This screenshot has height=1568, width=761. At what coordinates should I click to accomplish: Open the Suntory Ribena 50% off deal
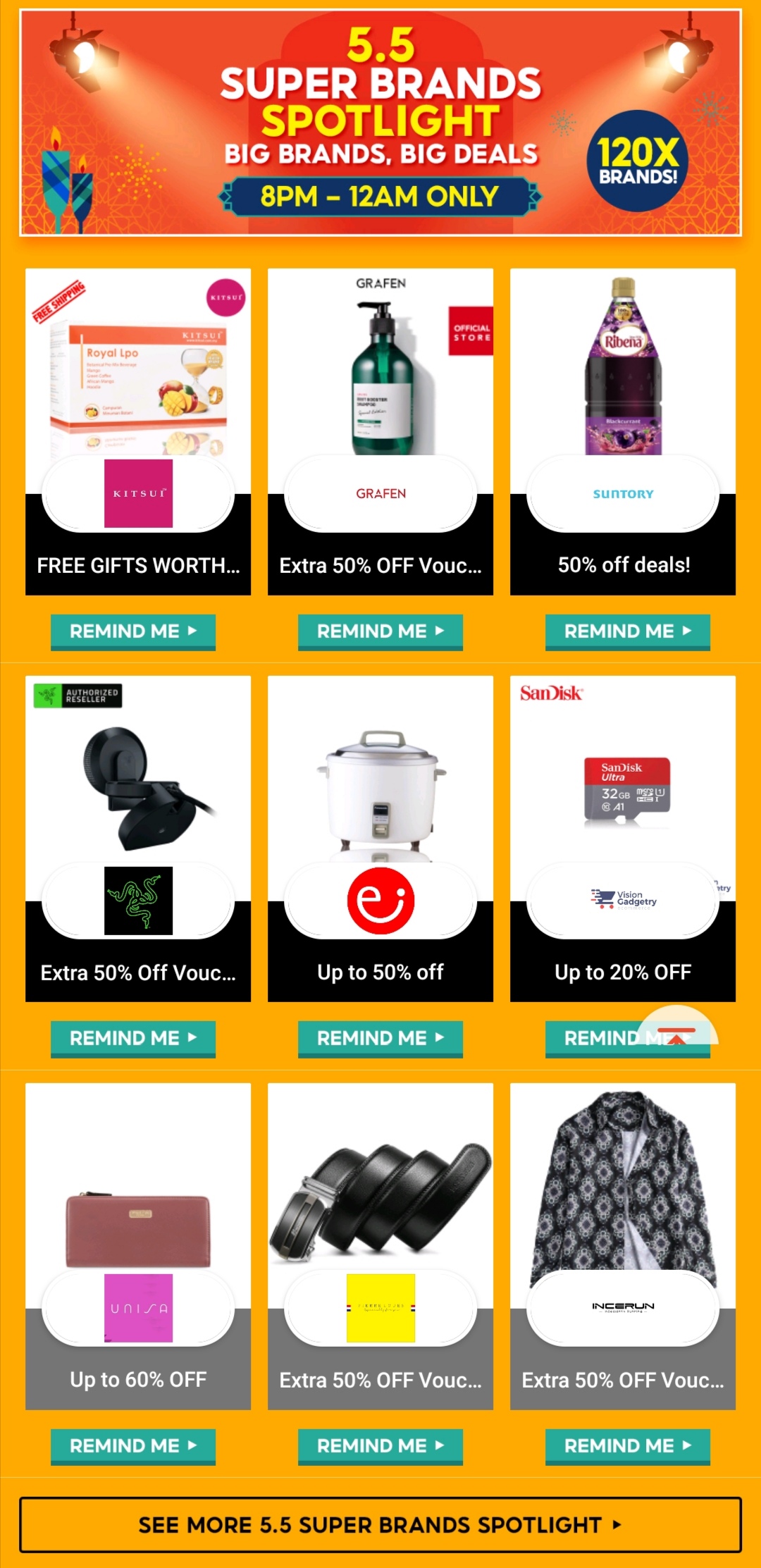623,430
